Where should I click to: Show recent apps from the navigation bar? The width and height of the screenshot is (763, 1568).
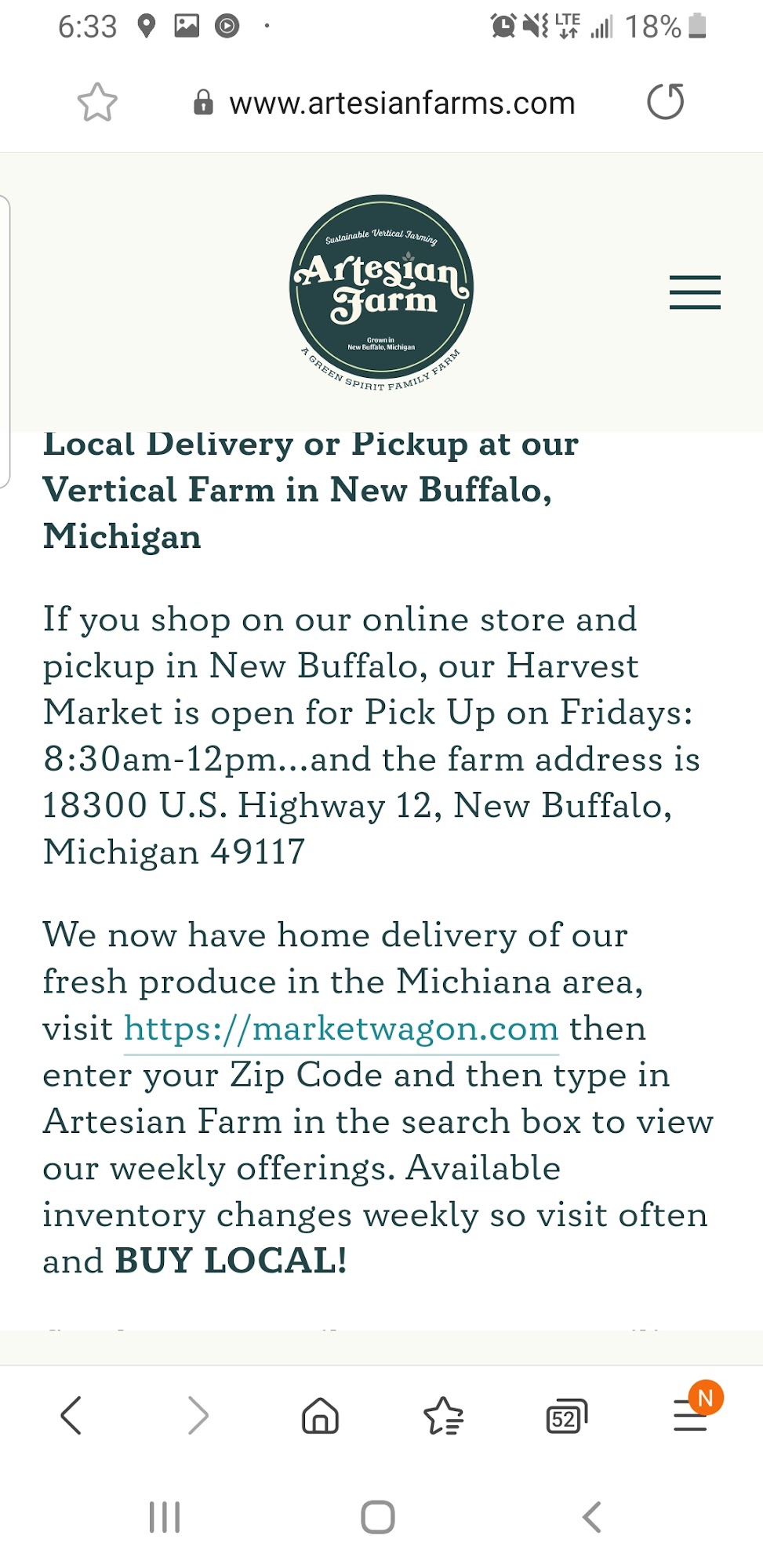(165, 1517)
